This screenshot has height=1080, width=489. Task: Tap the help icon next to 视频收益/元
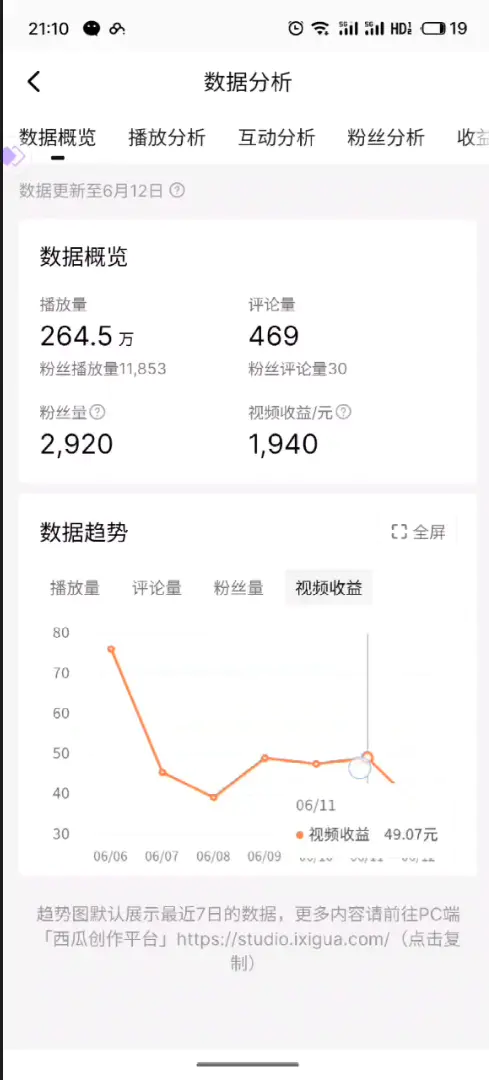344,412
